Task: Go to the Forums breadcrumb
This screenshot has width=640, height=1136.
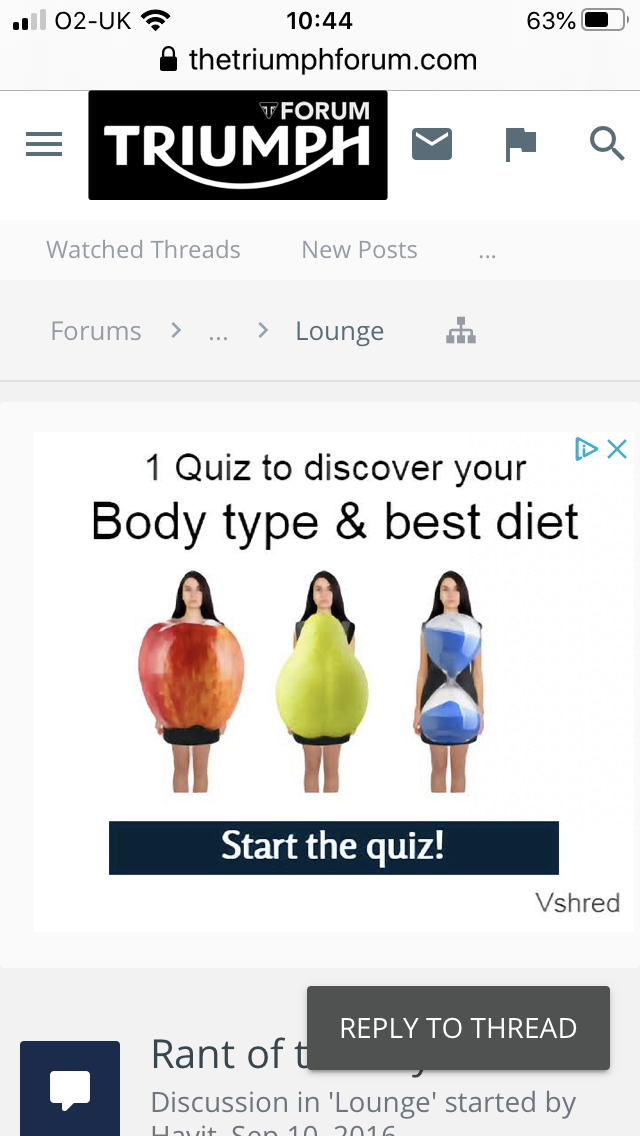Action: 96,331
